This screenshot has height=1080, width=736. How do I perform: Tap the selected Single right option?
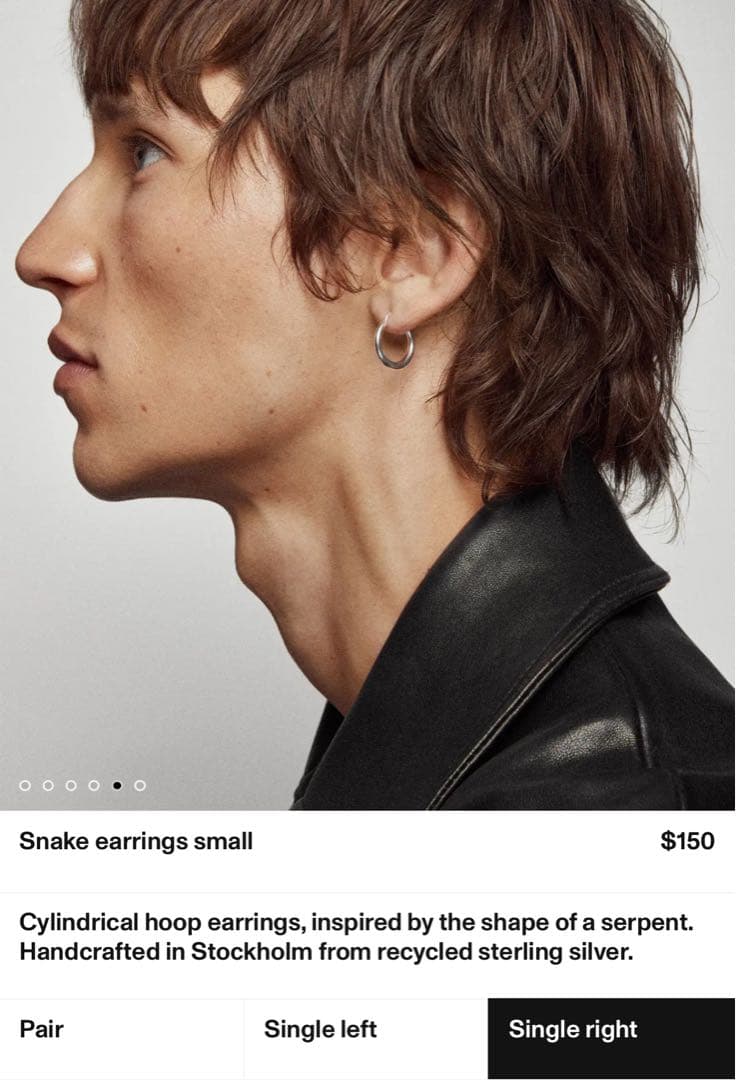coord(611,1030)
